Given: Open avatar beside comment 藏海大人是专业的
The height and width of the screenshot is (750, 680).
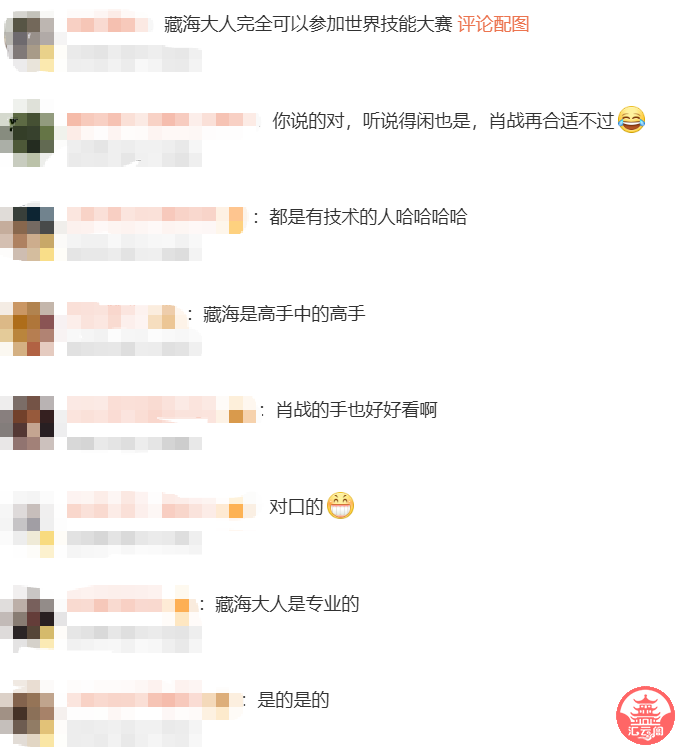Looking at the screenshot, I should tap(27, 618).
